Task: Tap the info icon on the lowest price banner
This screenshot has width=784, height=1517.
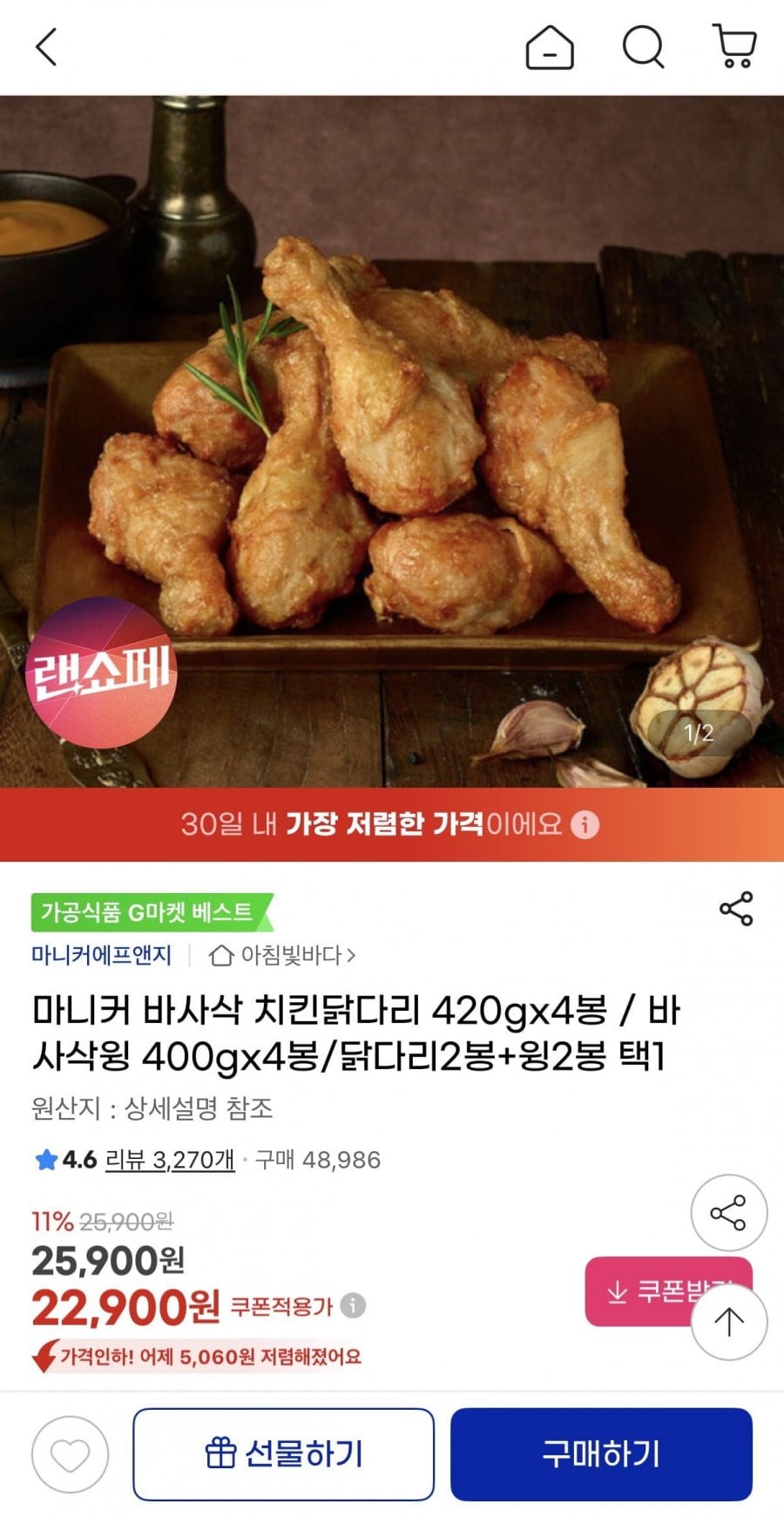Action: tap(585, 824)
